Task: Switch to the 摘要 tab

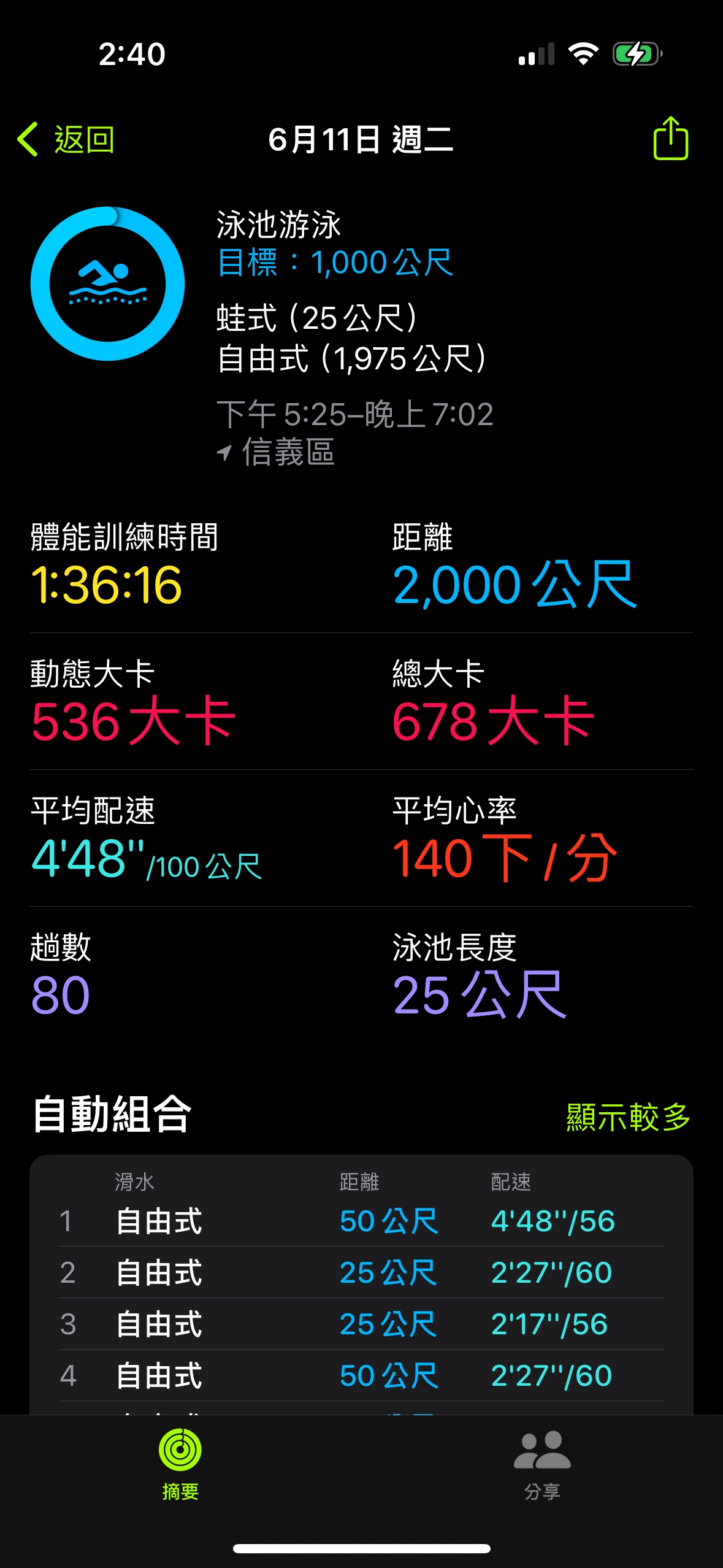Action: point(180,1464)
